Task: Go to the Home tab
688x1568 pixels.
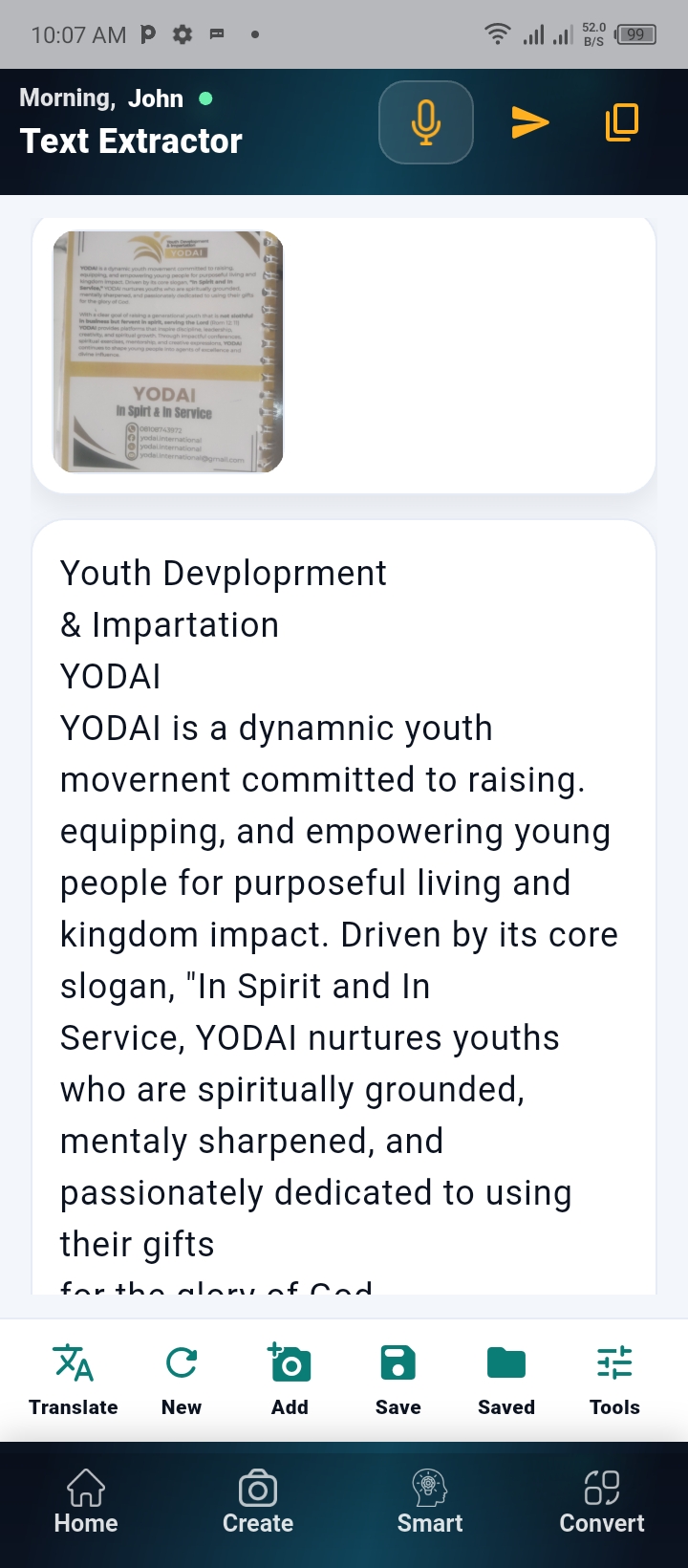Action: (86, 1502)
